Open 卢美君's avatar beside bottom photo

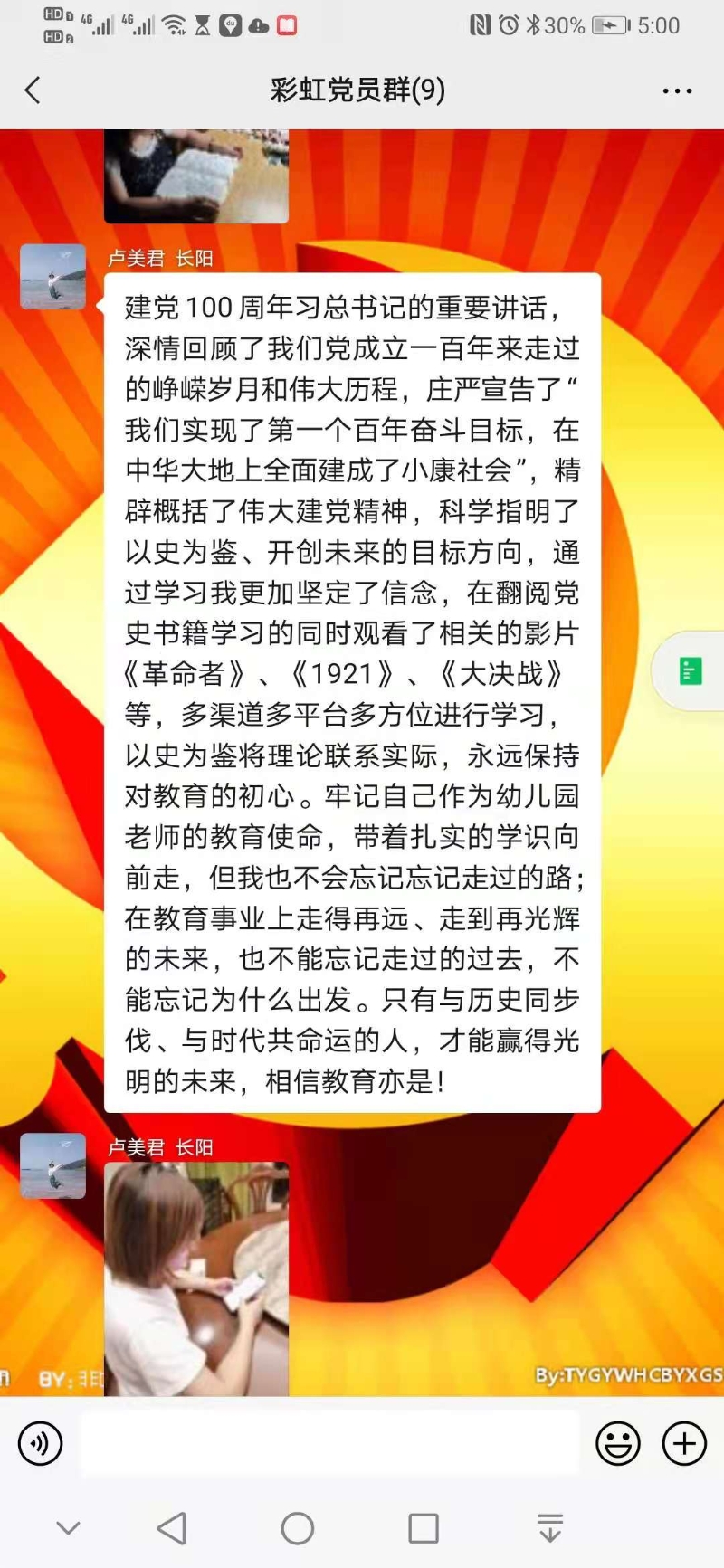pos(53,1165)
